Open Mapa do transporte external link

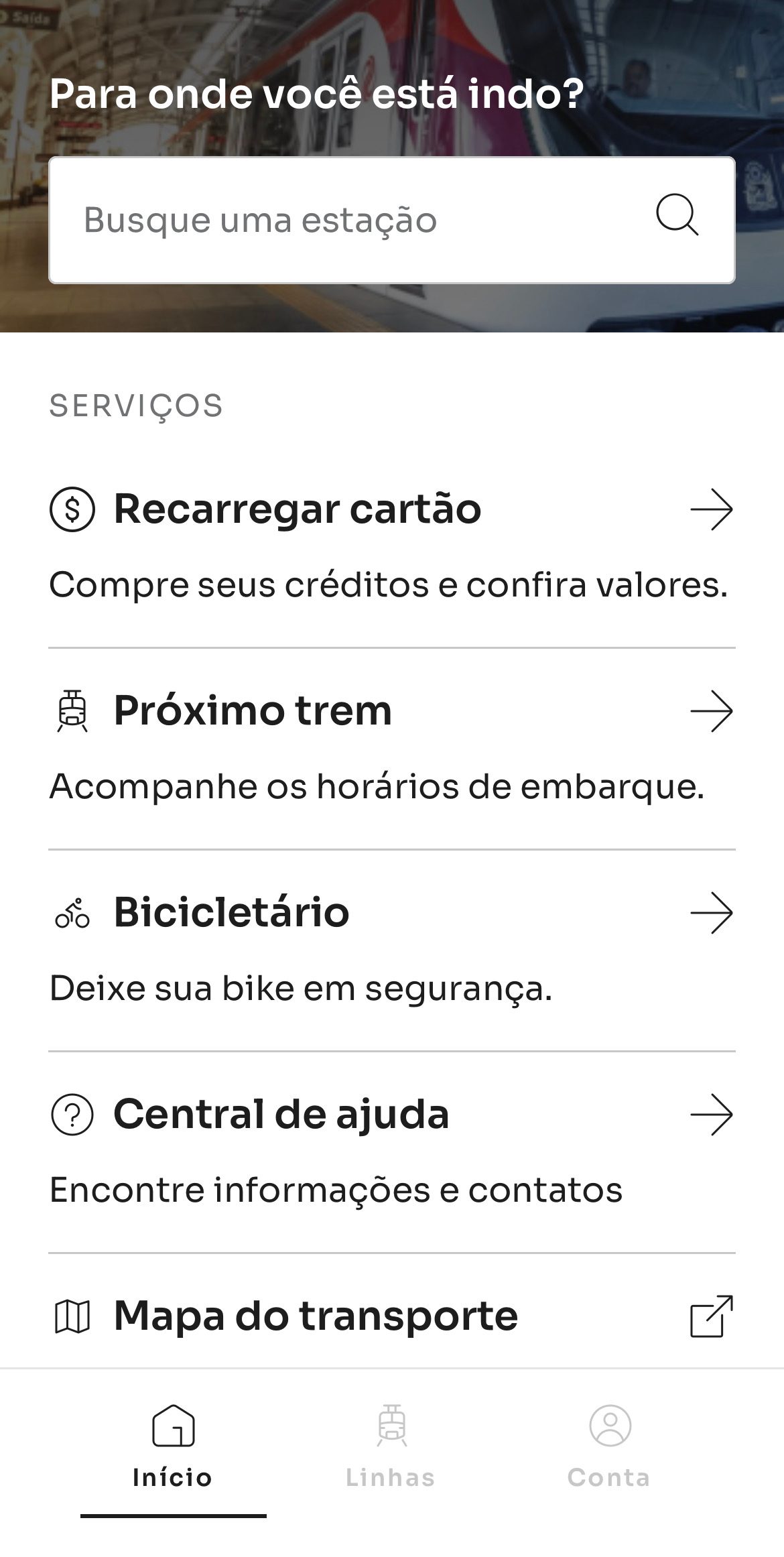pyautogui.click(x=392, y=1316)
